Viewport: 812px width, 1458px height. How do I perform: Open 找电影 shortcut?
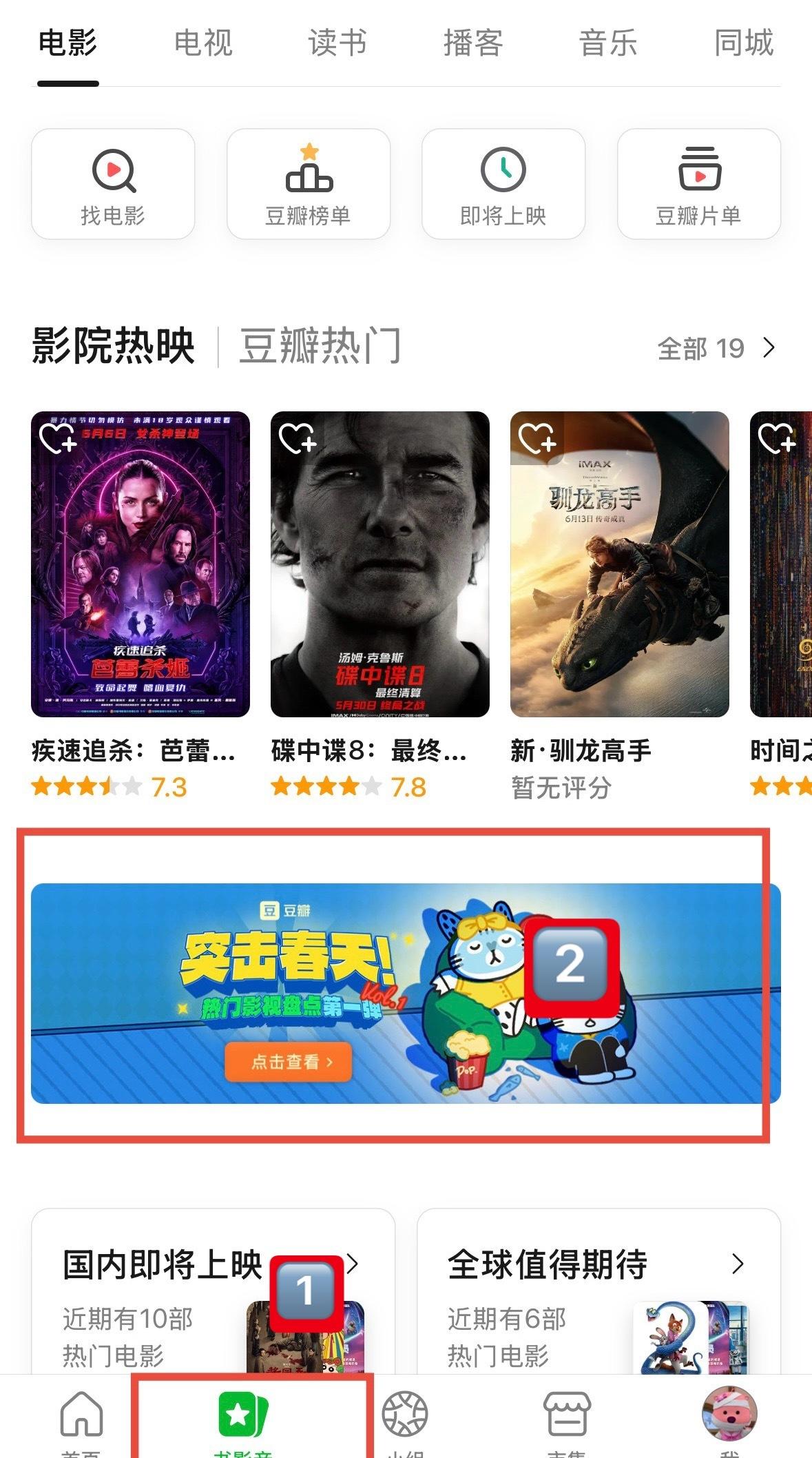[x=113, y=184]
